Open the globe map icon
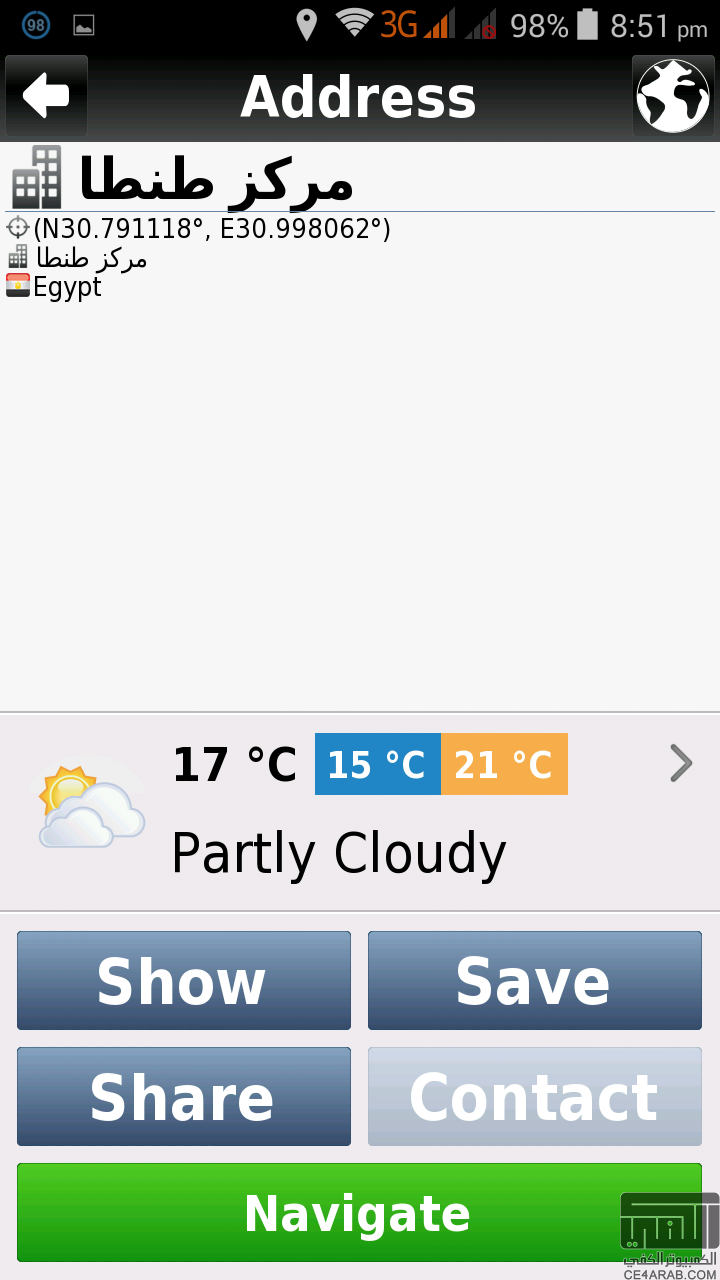 673,96
